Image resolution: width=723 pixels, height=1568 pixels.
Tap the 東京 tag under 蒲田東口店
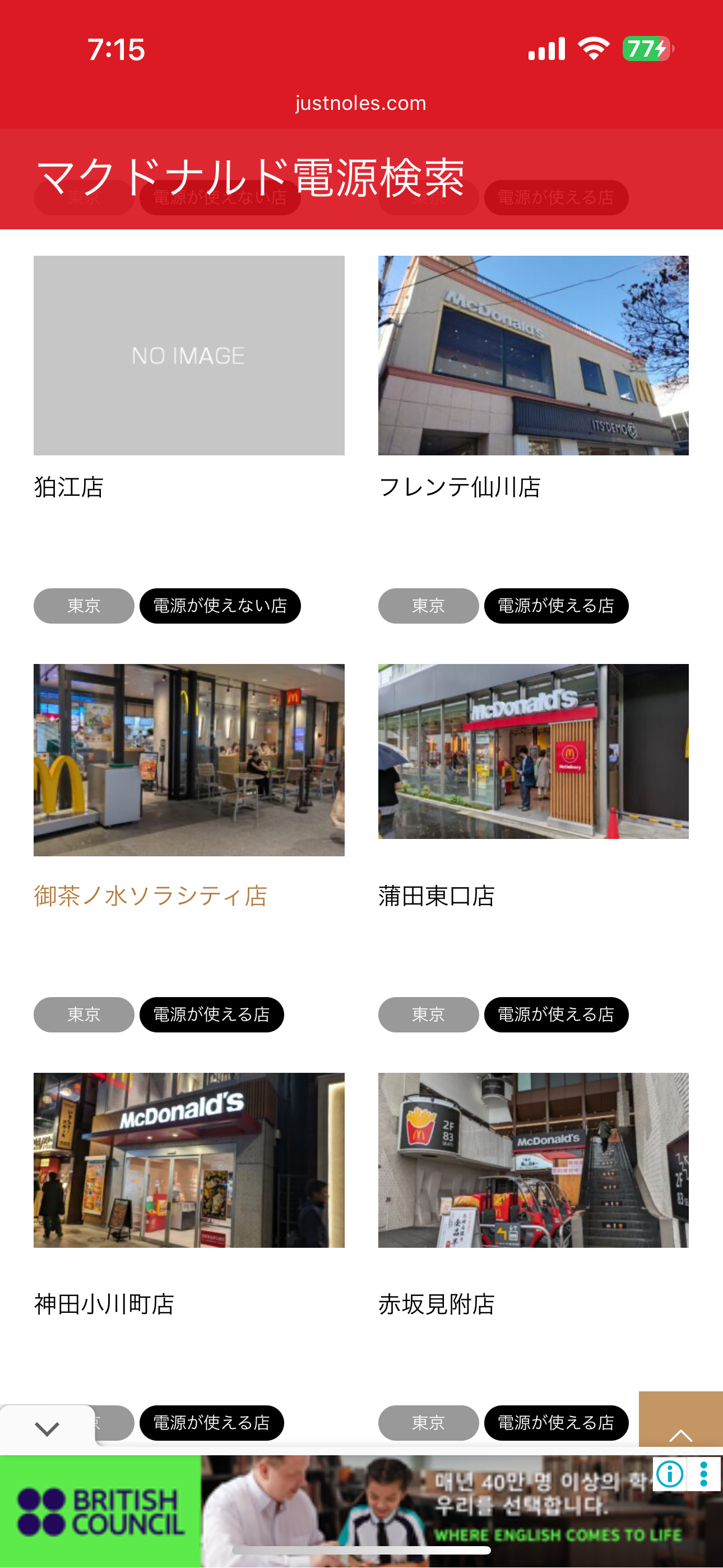pyautogui.click(x=428, y=1014)
